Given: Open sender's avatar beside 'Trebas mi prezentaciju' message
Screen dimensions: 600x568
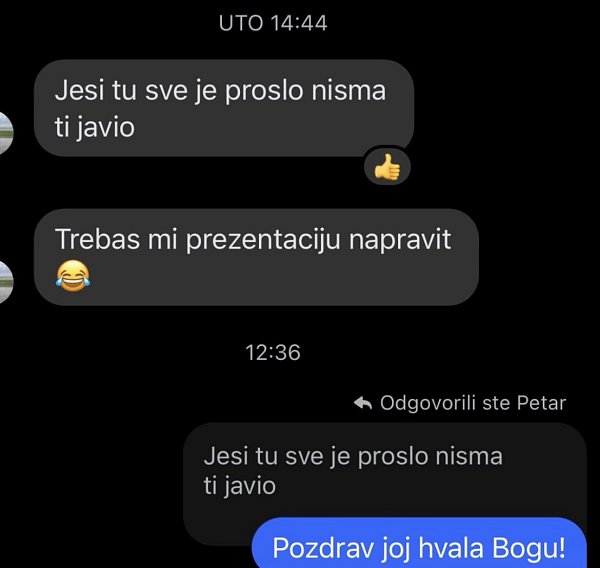Looking at the screenshot, I should (x=6, y=282).
